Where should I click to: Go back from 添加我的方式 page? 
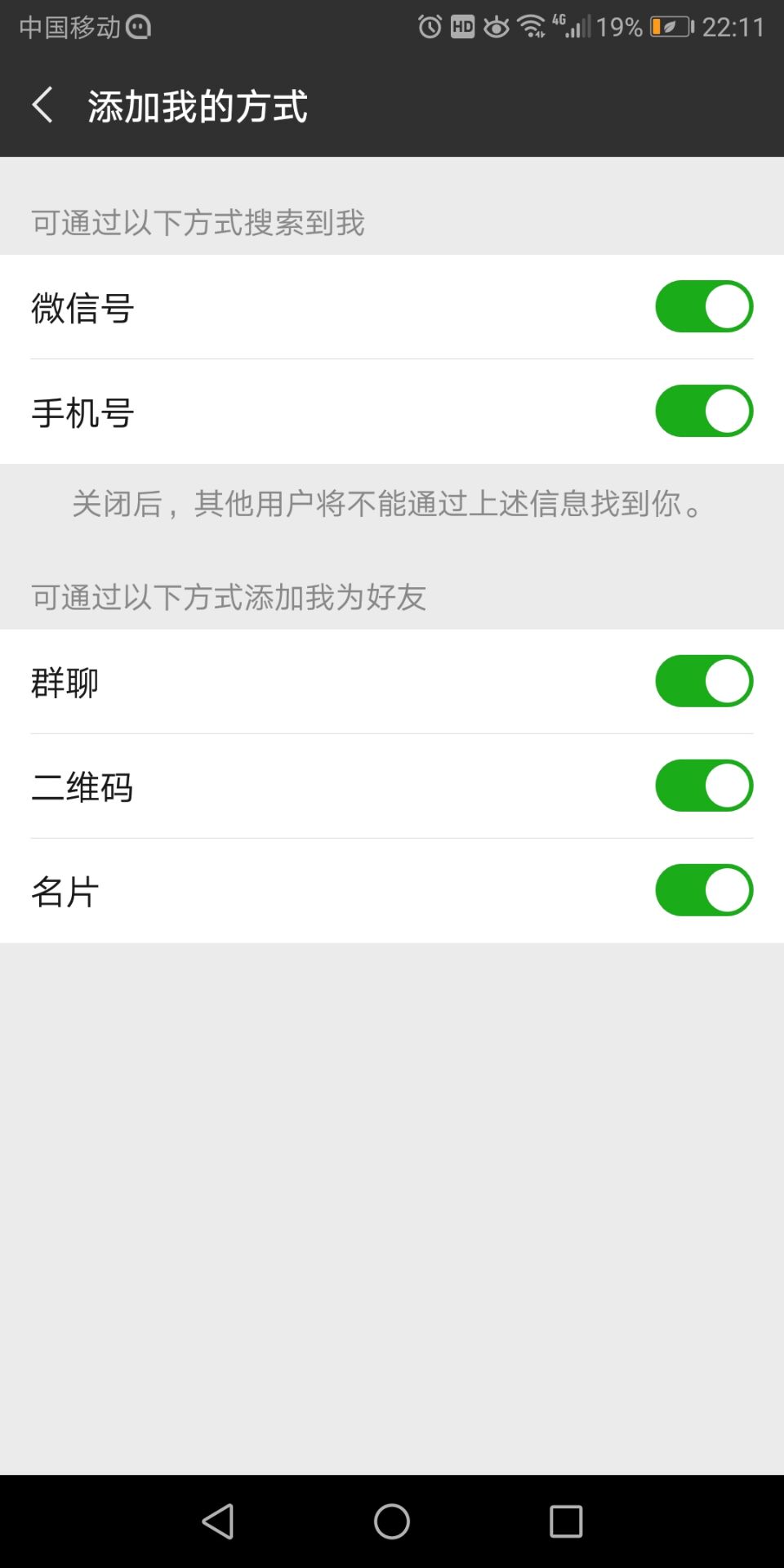42,105
